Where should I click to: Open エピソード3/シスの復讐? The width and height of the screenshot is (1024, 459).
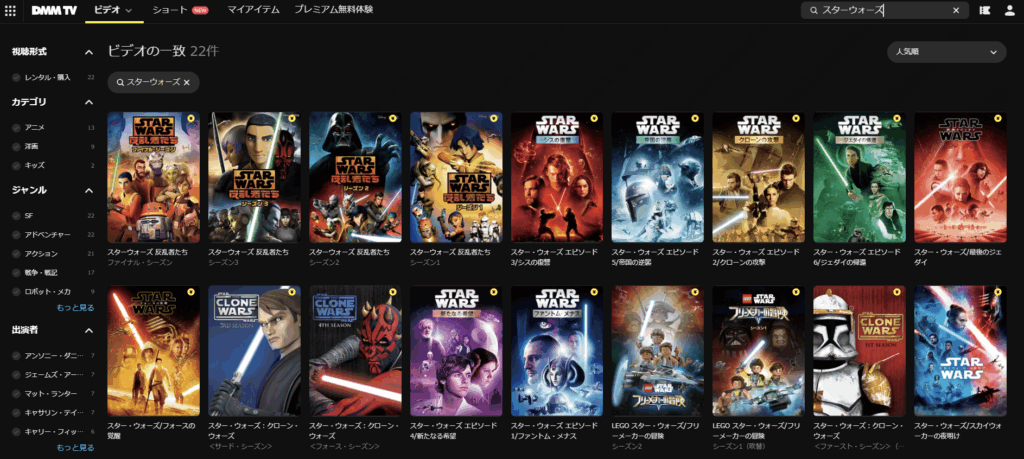[557, 177]
